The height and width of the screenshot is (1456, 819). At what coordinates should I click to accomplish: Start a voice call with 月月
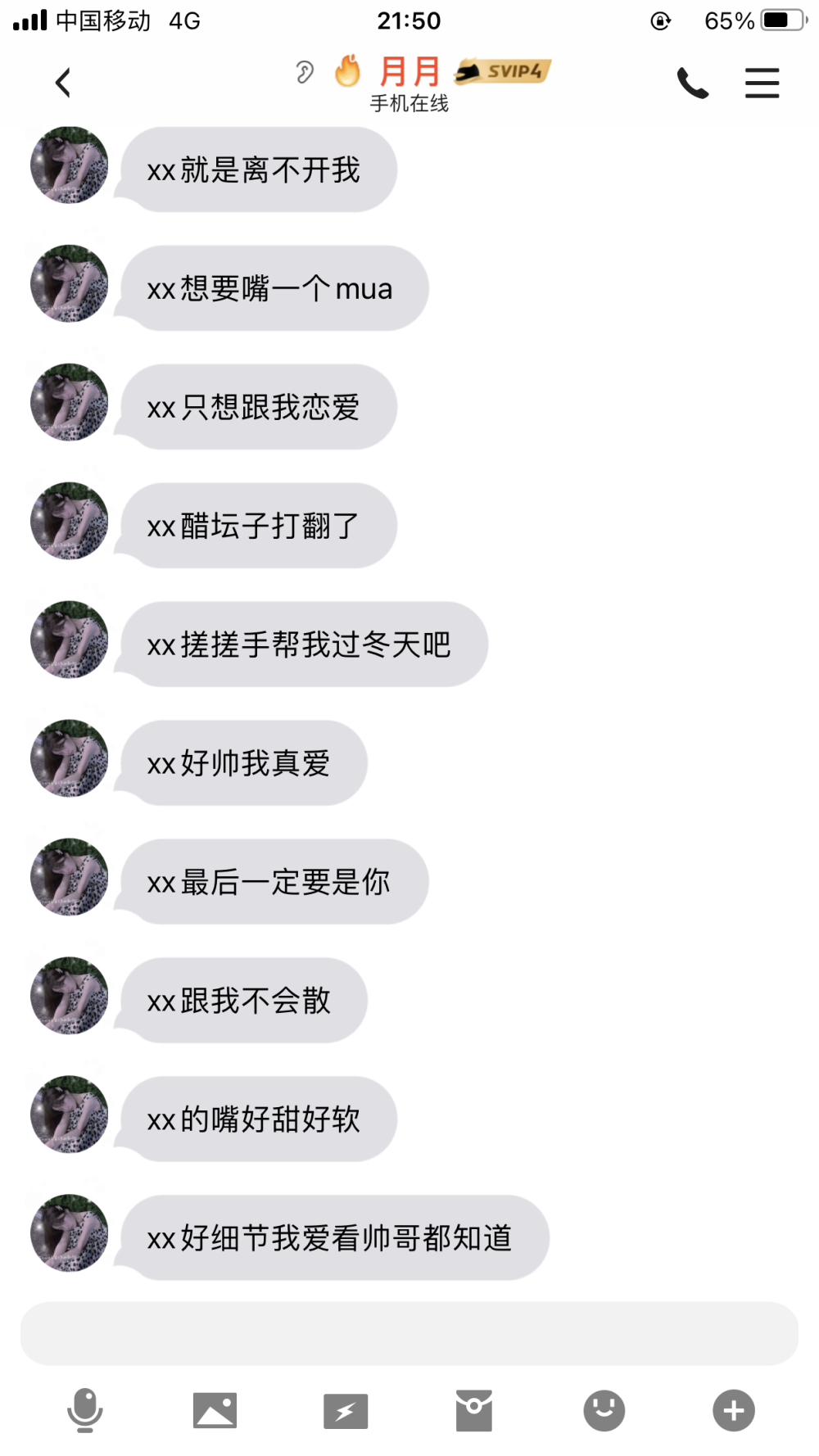click(692, 83)
